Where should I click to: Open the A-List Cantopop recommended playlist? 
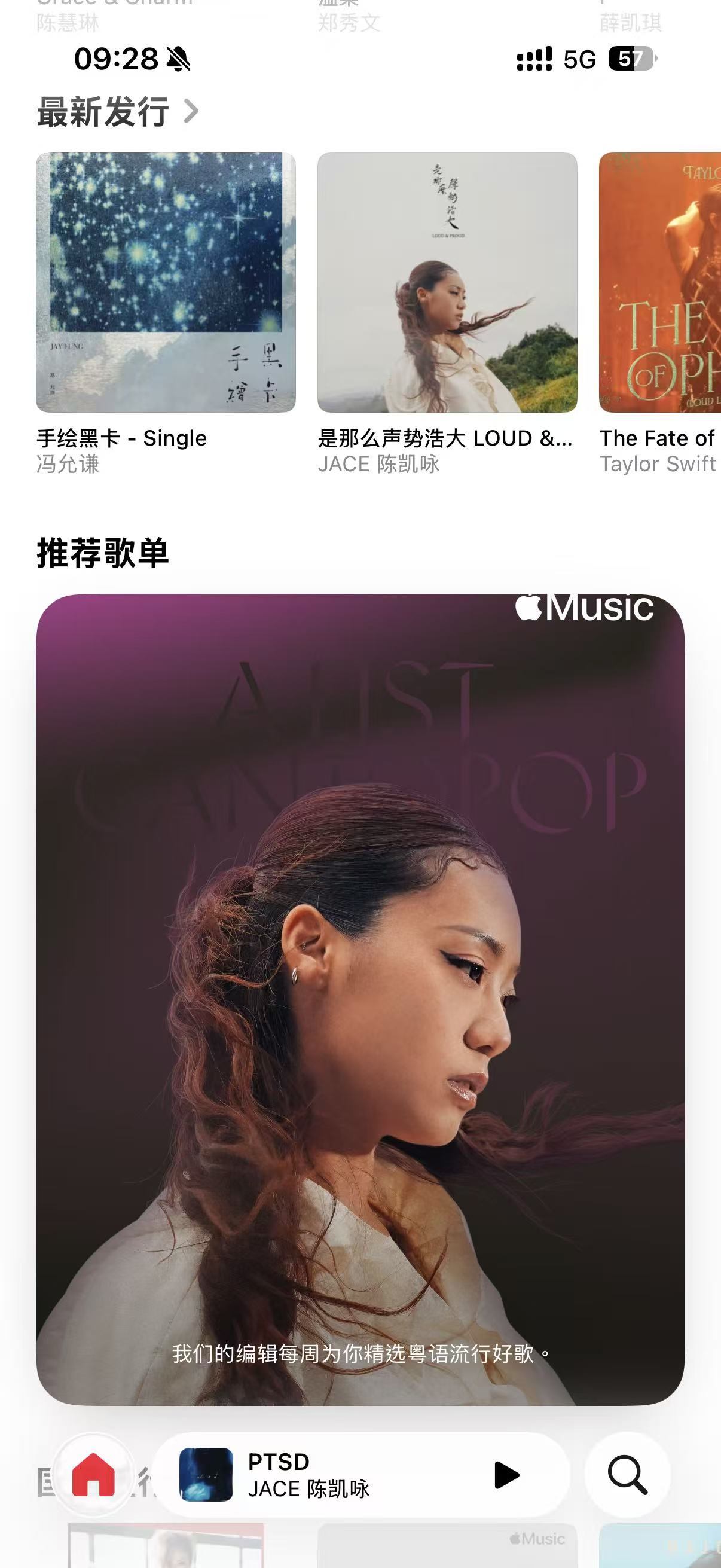tap(360, 999)
